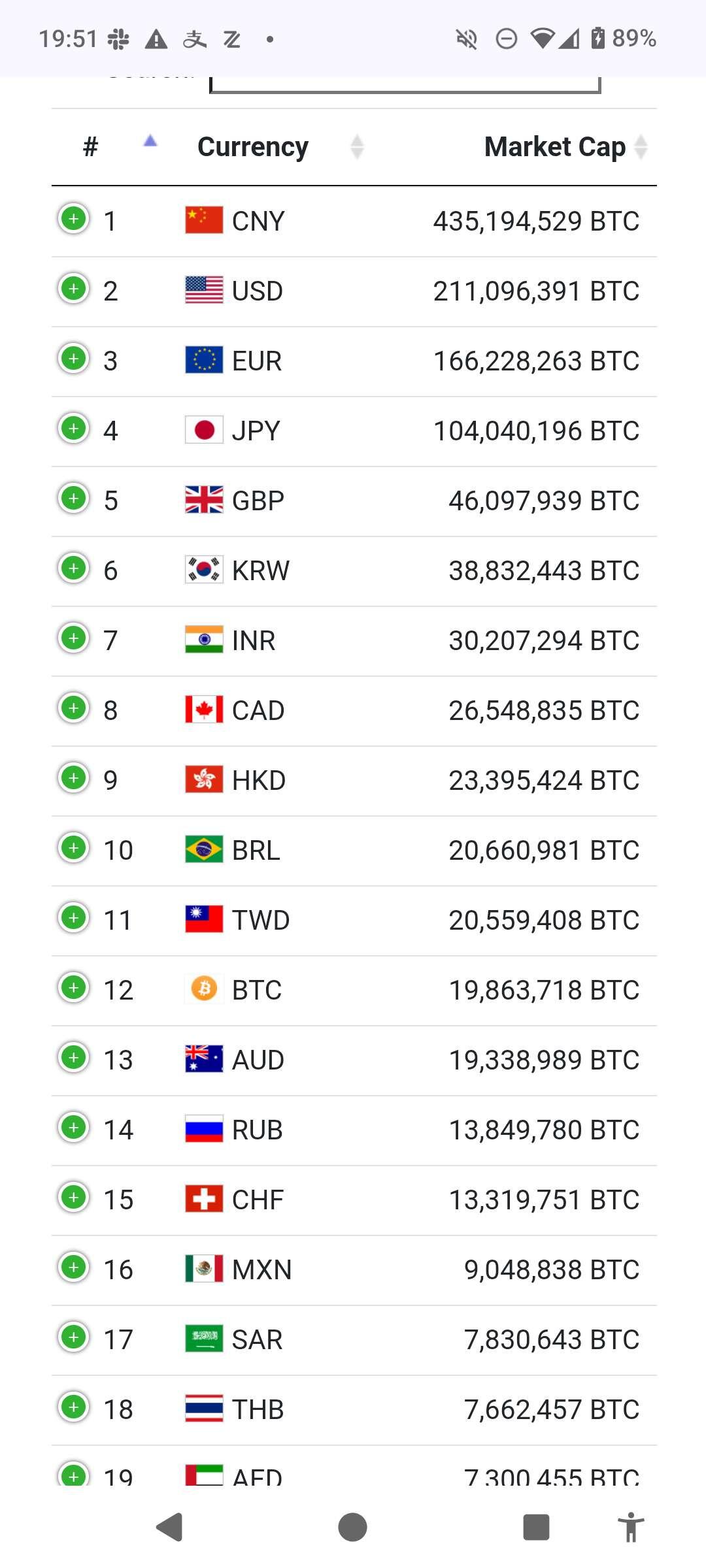Expand the USD row details
Viewport: 706px width, 1568px height.
[x=74, y=289]
